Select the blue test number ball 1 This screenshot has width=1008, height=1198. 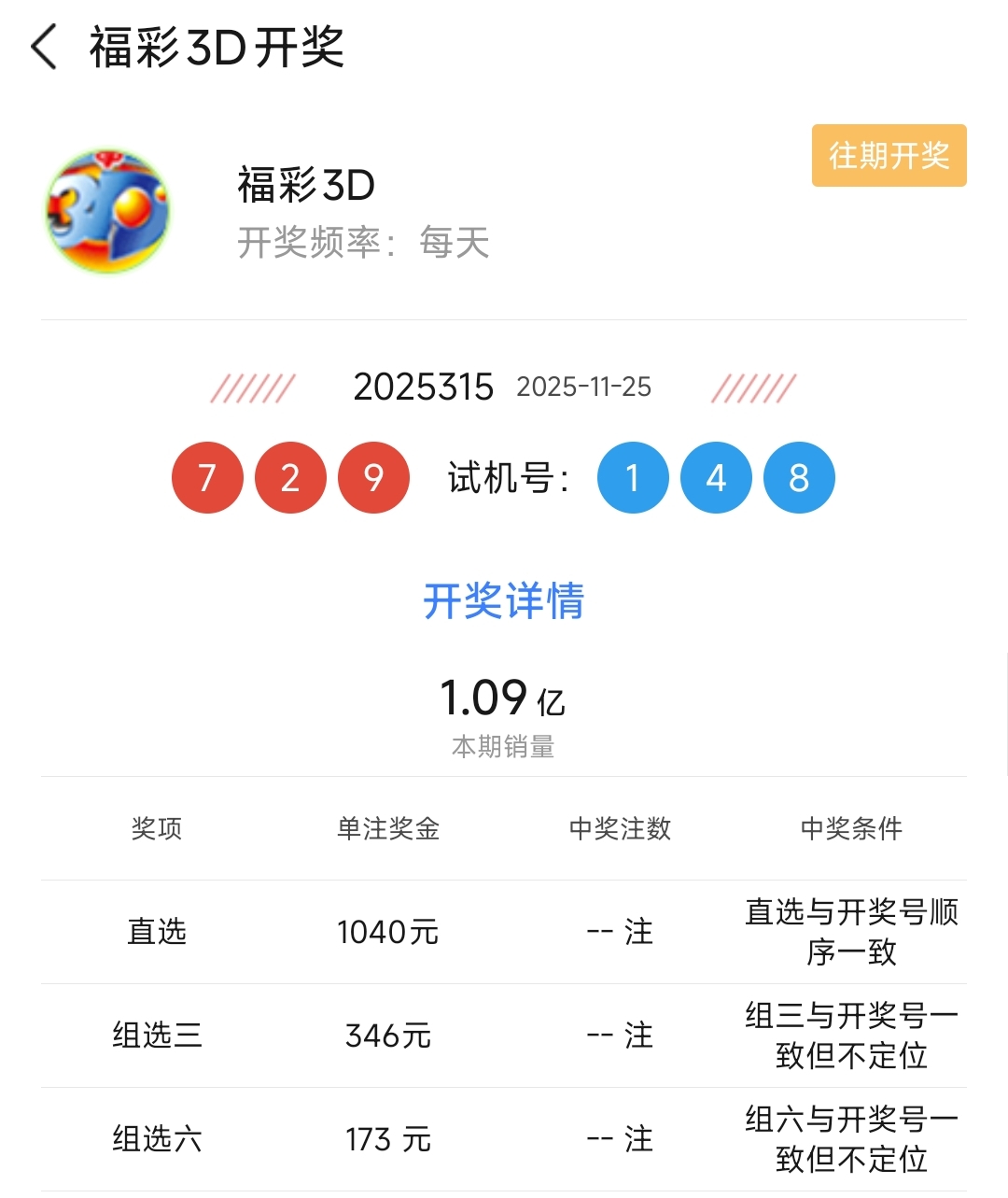(x=632, y=477)
